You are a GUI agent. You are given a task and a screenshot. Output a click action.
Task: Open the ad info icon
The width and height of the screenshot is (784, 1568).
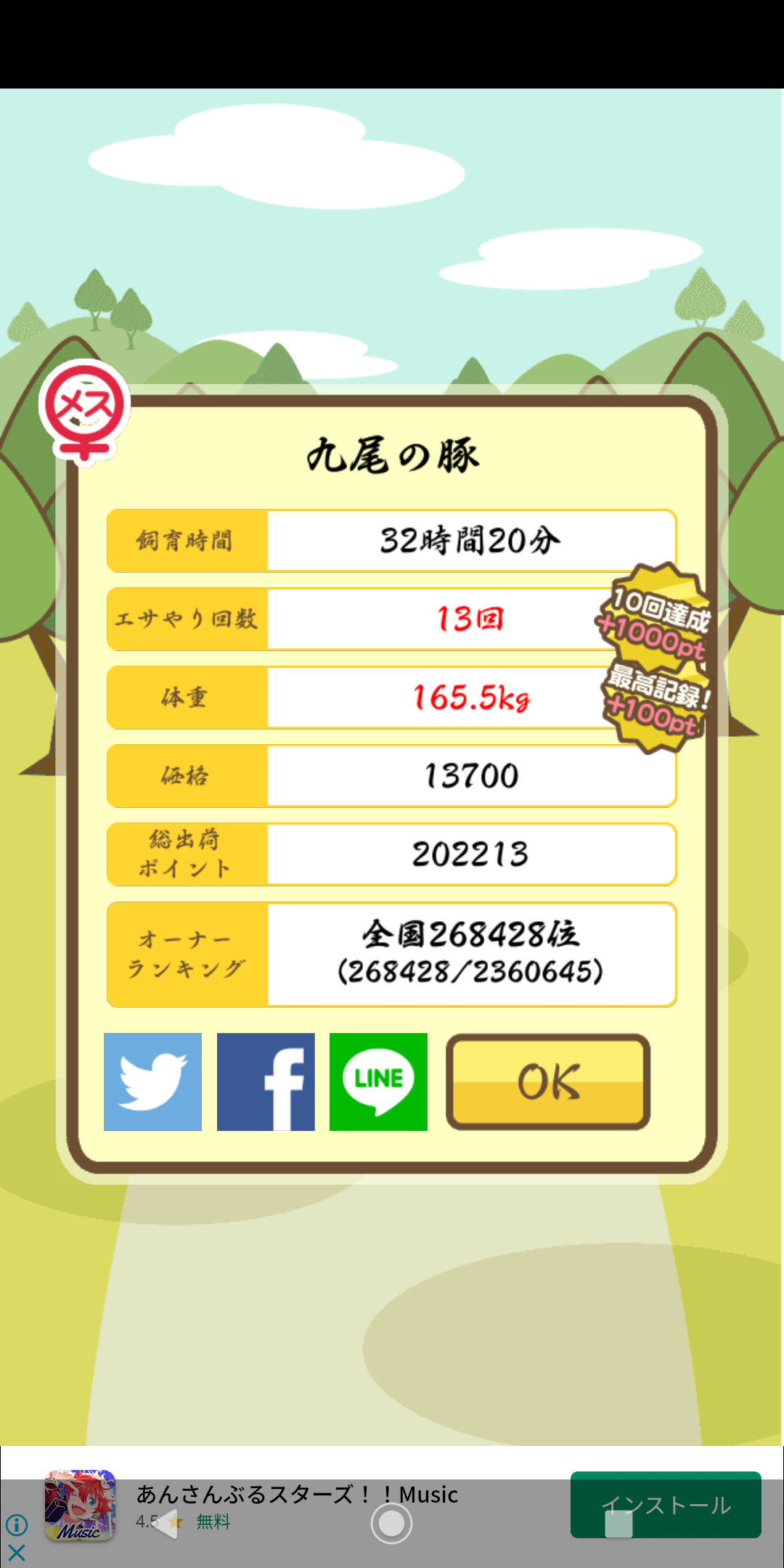17,1525
